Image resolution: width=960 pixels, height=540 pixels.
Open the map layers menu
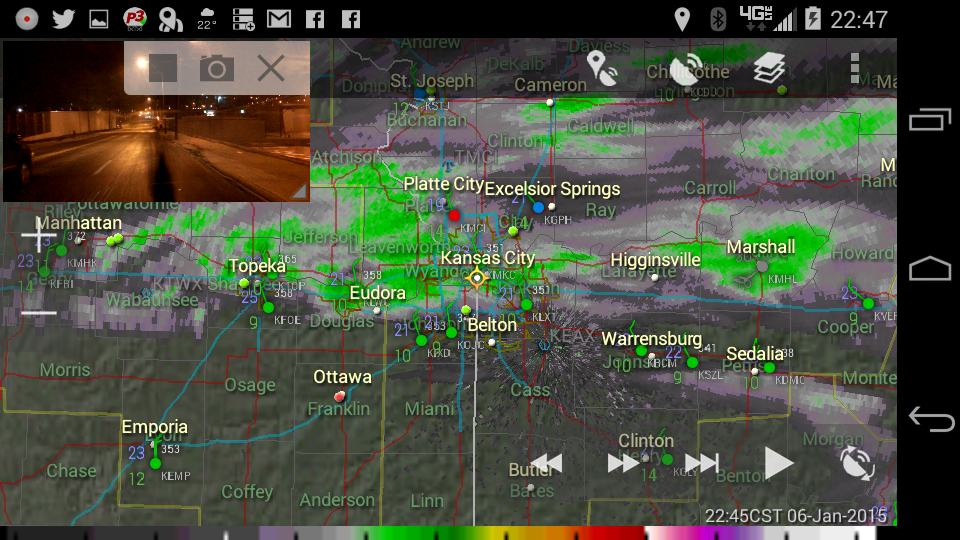click(x=769, y=68)
